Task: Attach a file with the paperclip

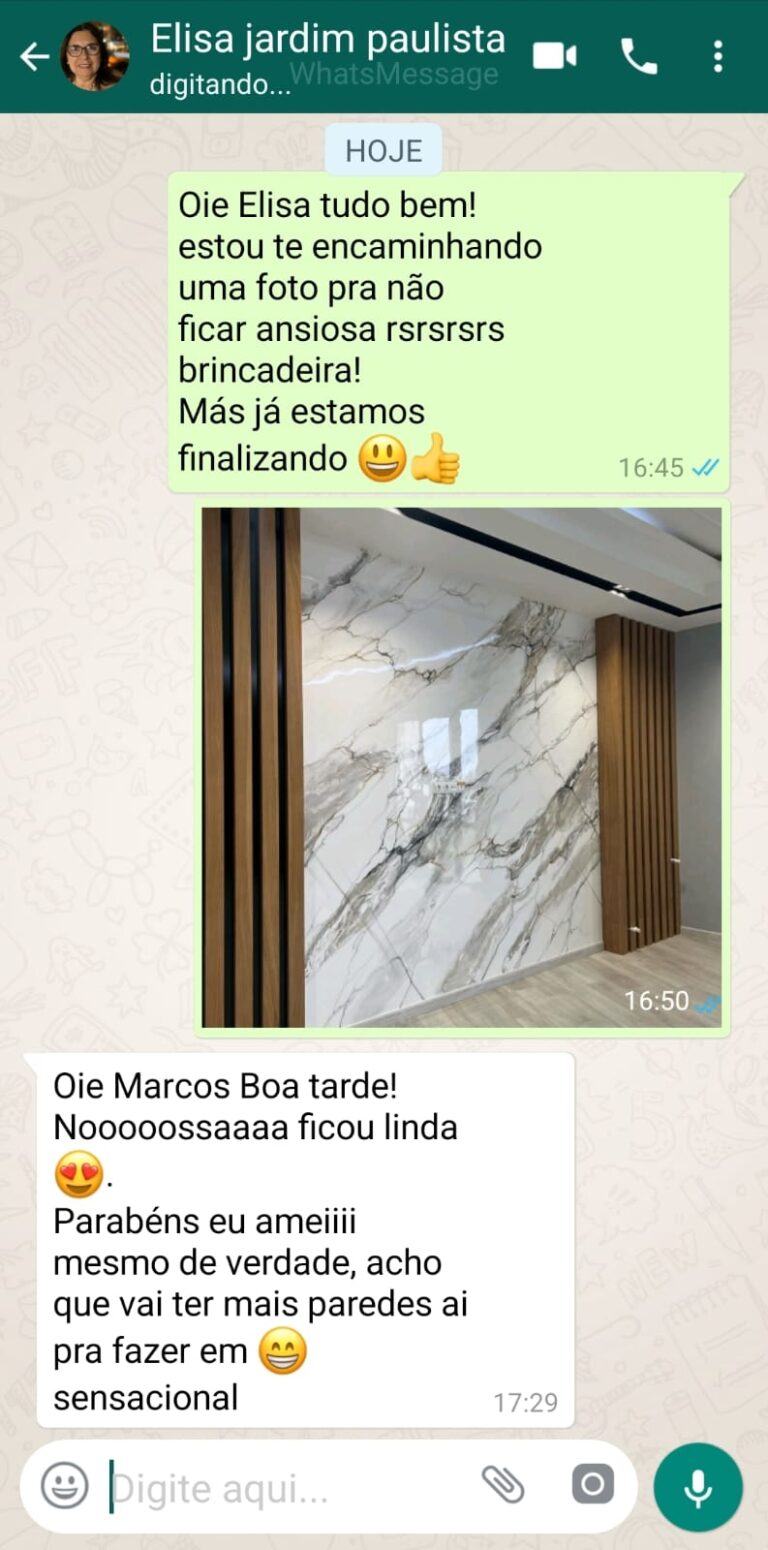Action: [503, 1486]
